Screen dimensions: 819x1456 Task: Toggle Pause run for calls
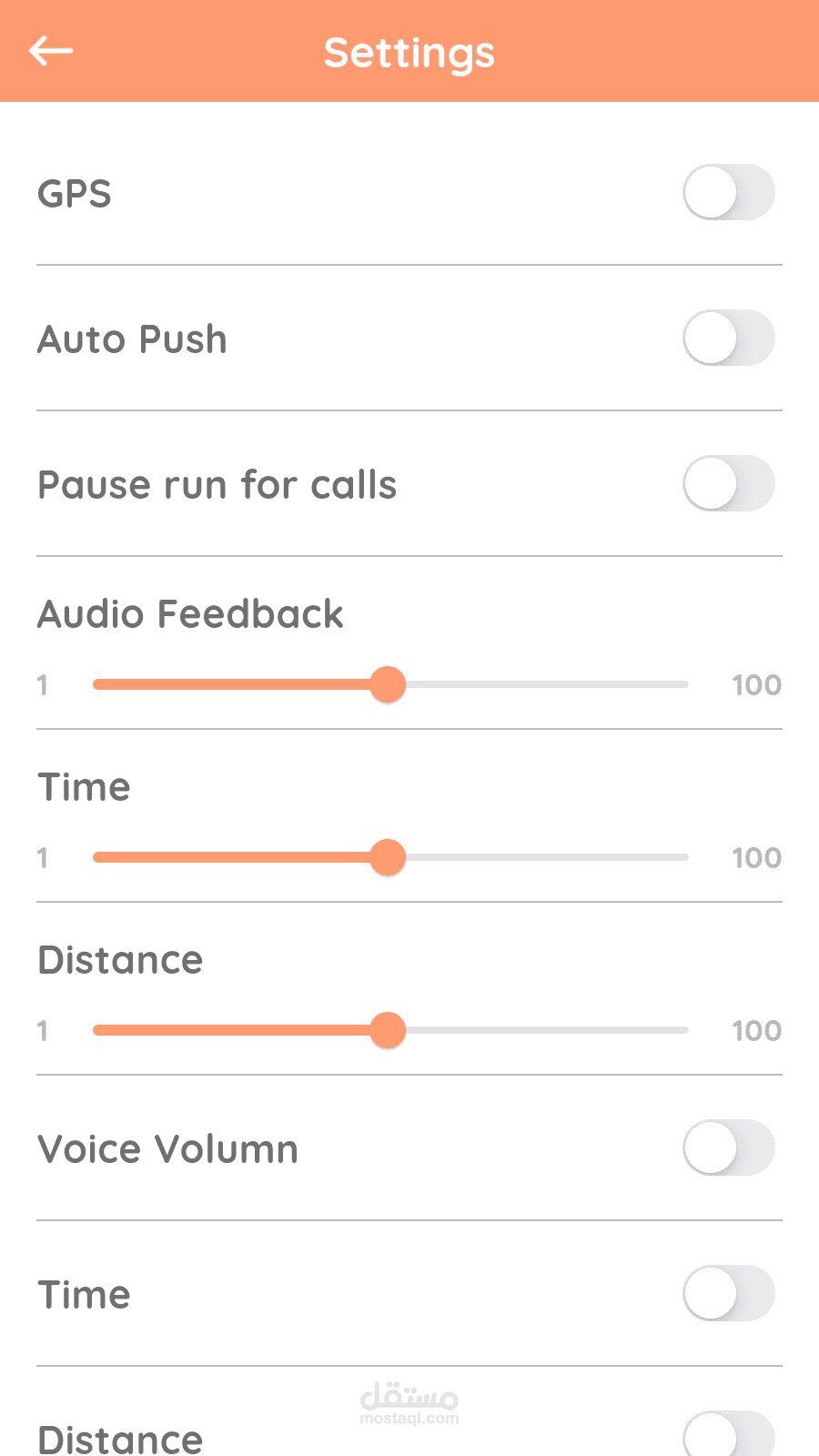(728, 483)
